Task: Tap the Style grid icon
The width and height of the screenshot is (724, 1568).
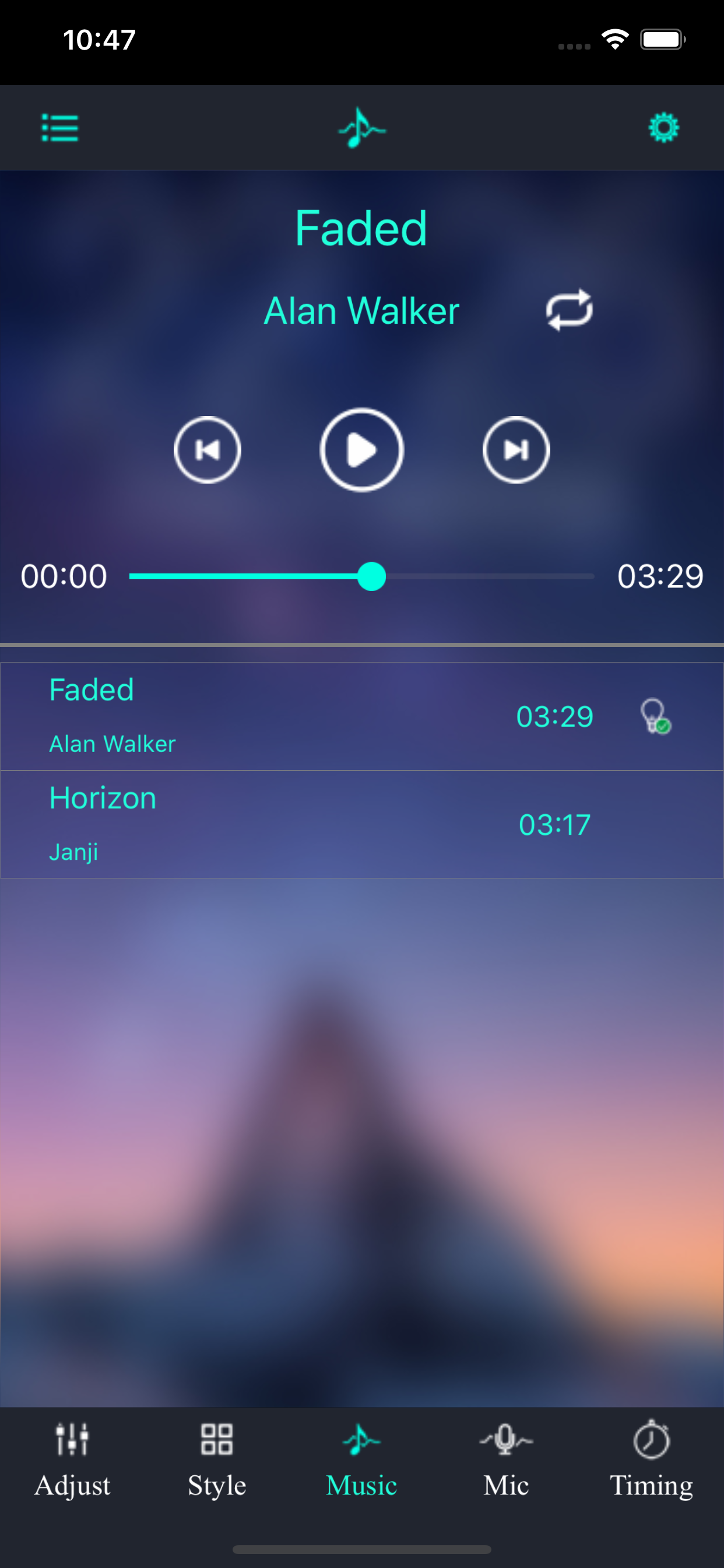Action: pyautogui.click(x=217, y=1441)
